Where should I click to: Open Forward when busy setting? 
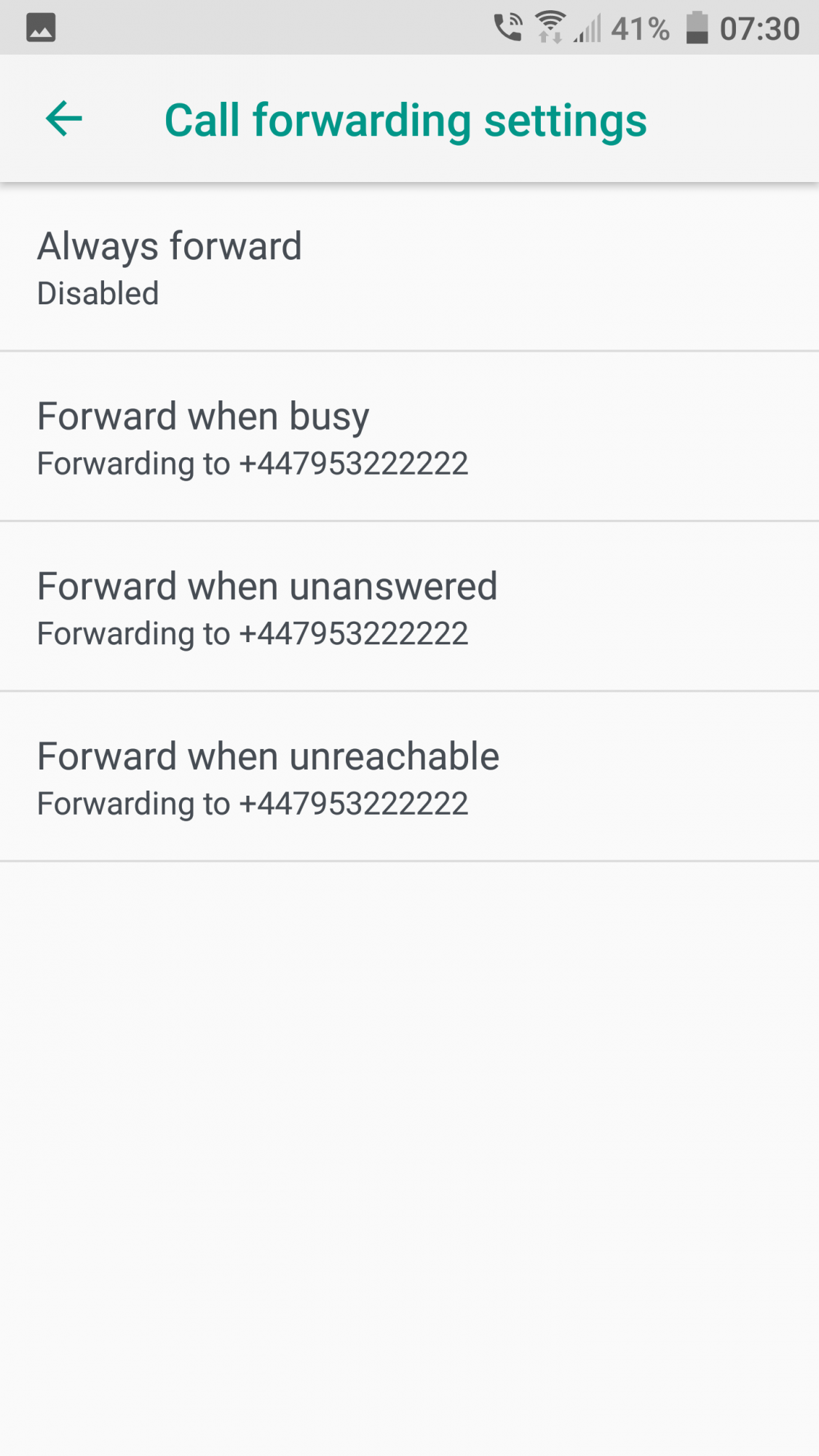(409, 437)
